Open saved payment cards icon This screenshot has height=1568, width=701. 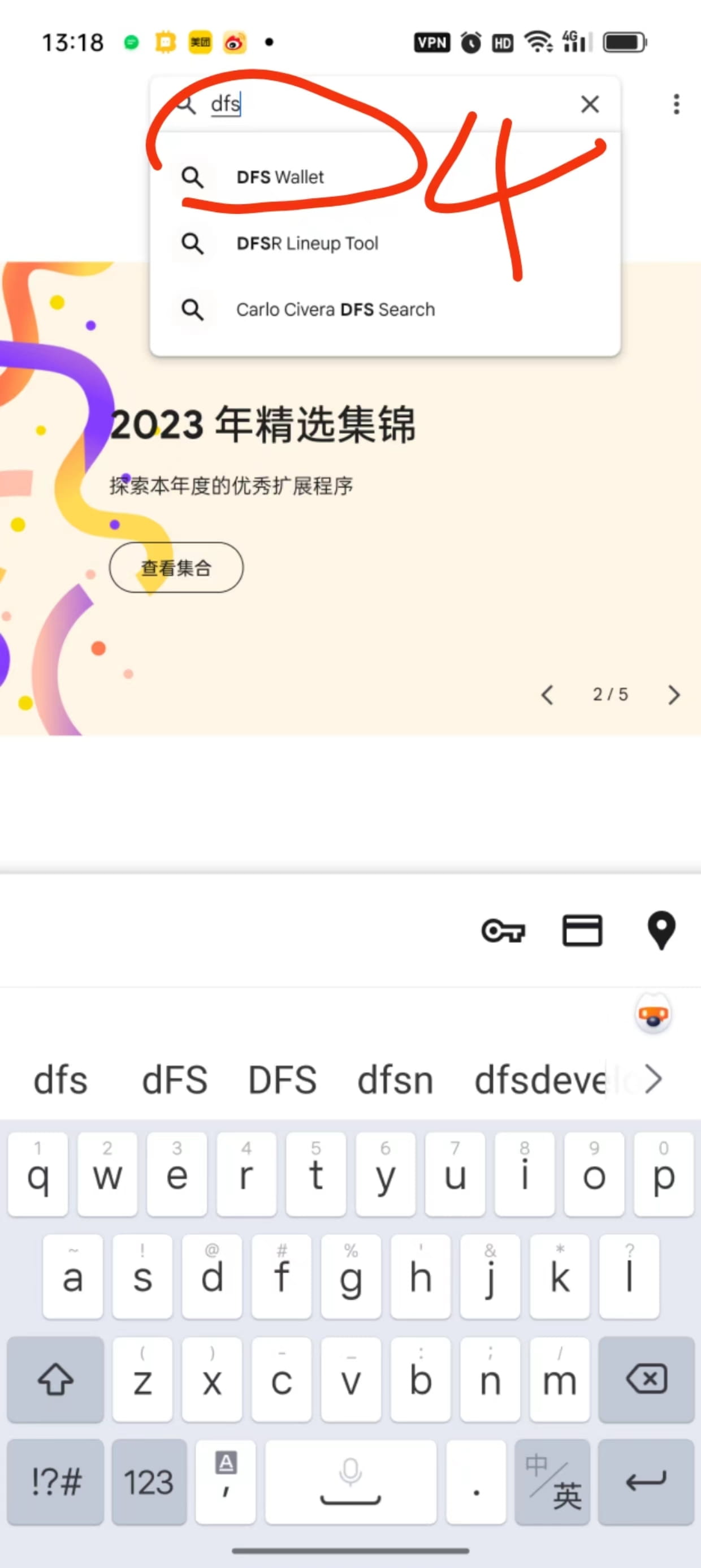tap(582, 931)
